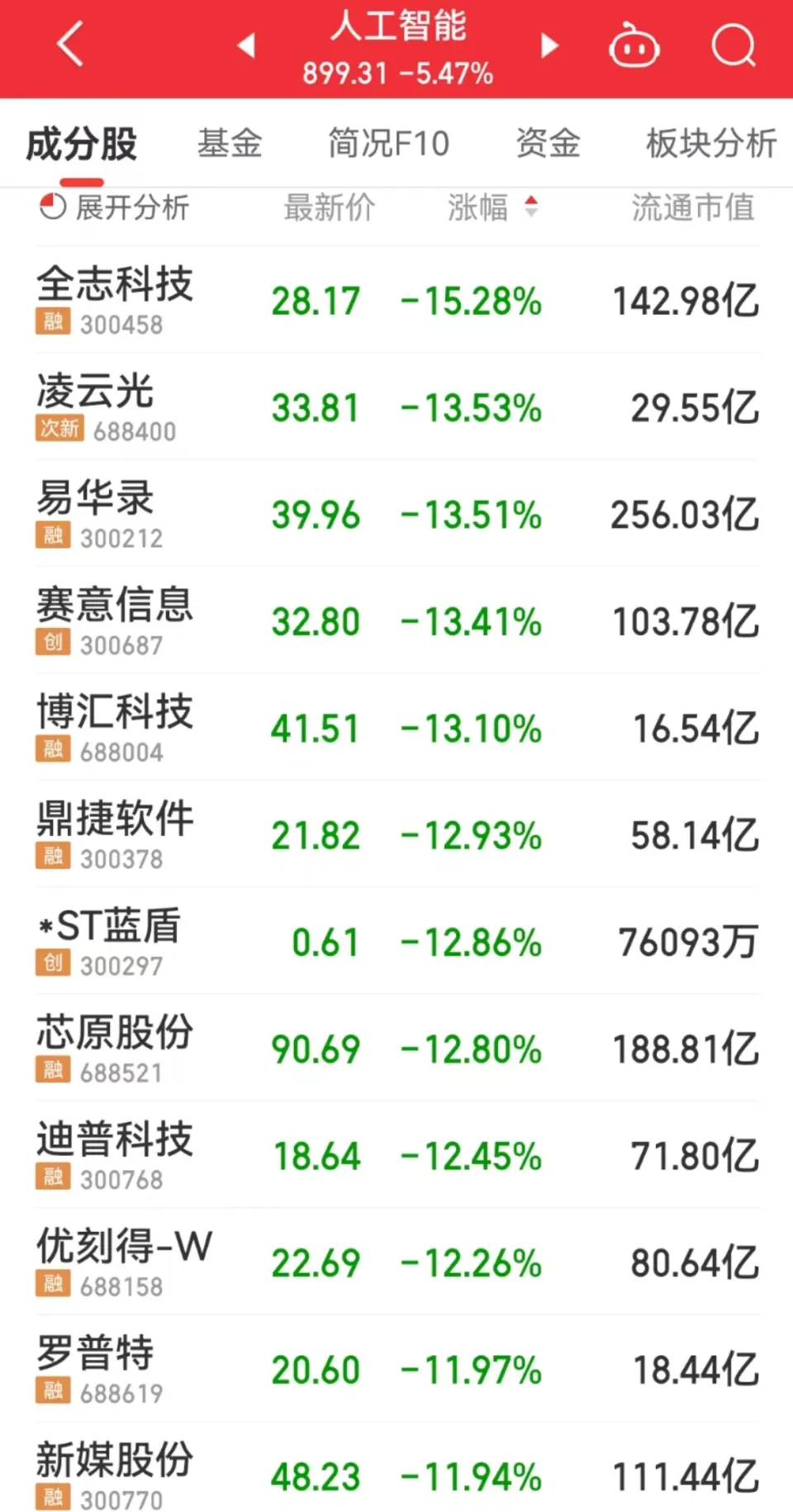Switch to the previous sector with left triangle
This screenshot has width=793, height=1512.
[245, 45]
